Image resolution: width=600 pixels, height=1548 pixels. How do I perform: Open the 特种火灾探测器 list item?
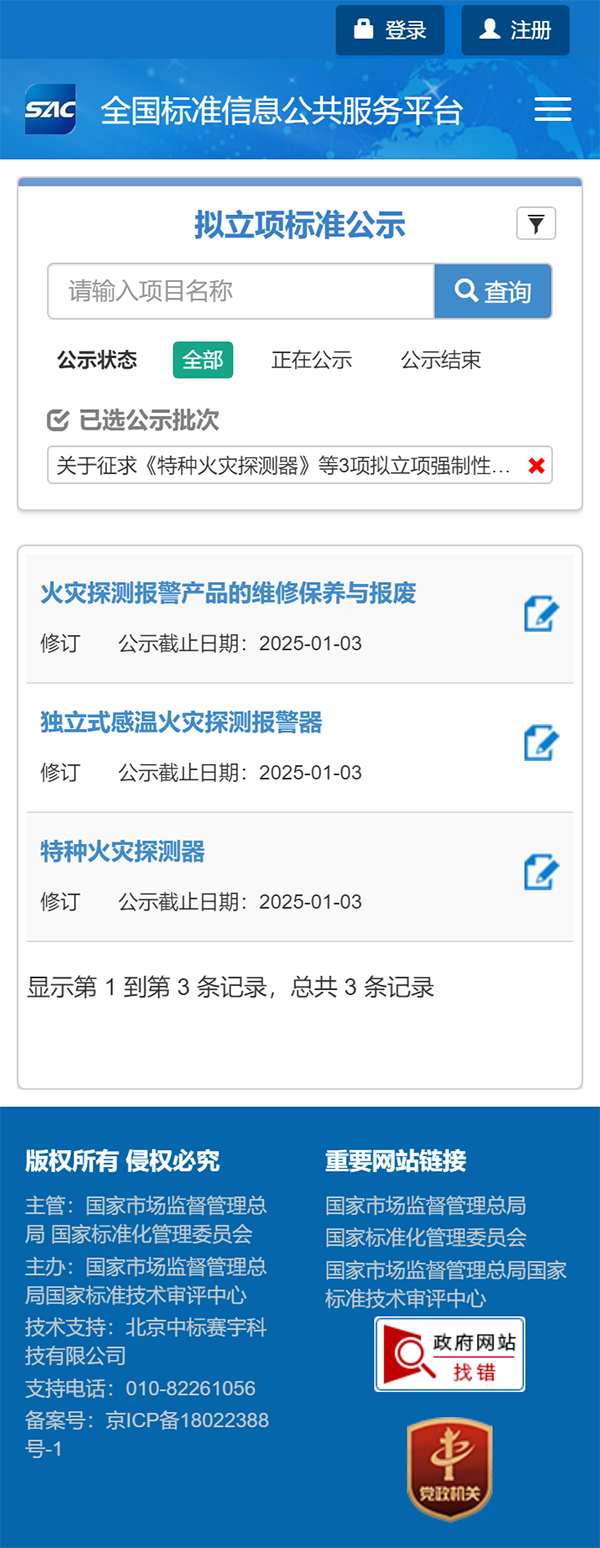click(122, 851)
